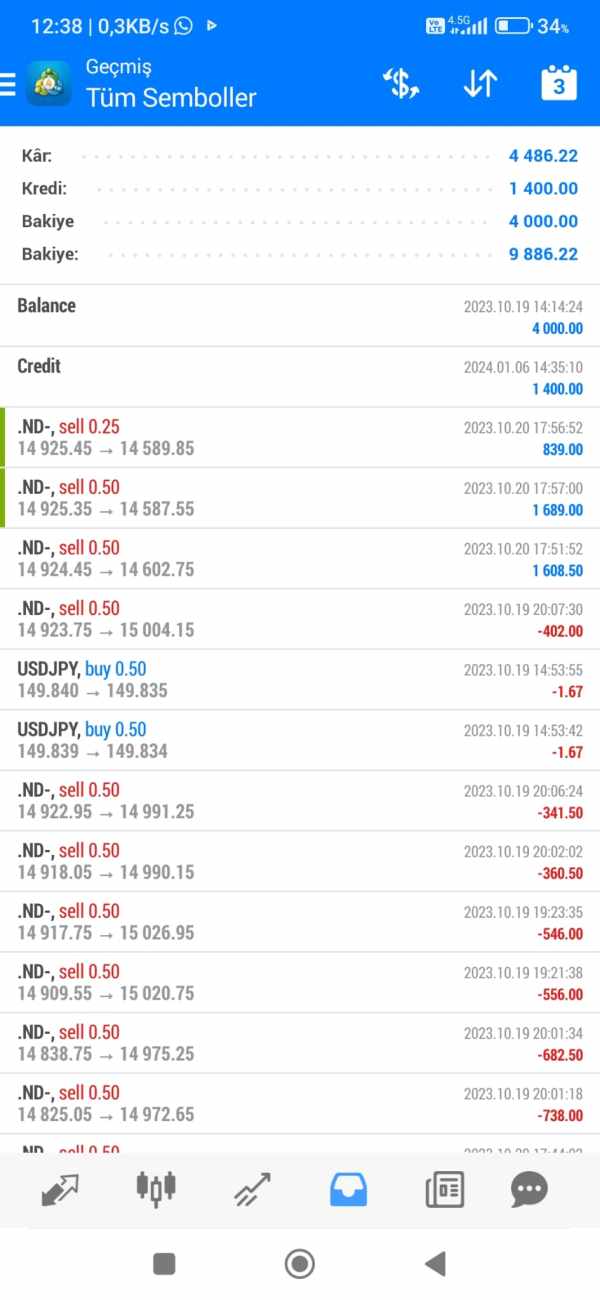Tap the system back button

(x=435, y=1264)
